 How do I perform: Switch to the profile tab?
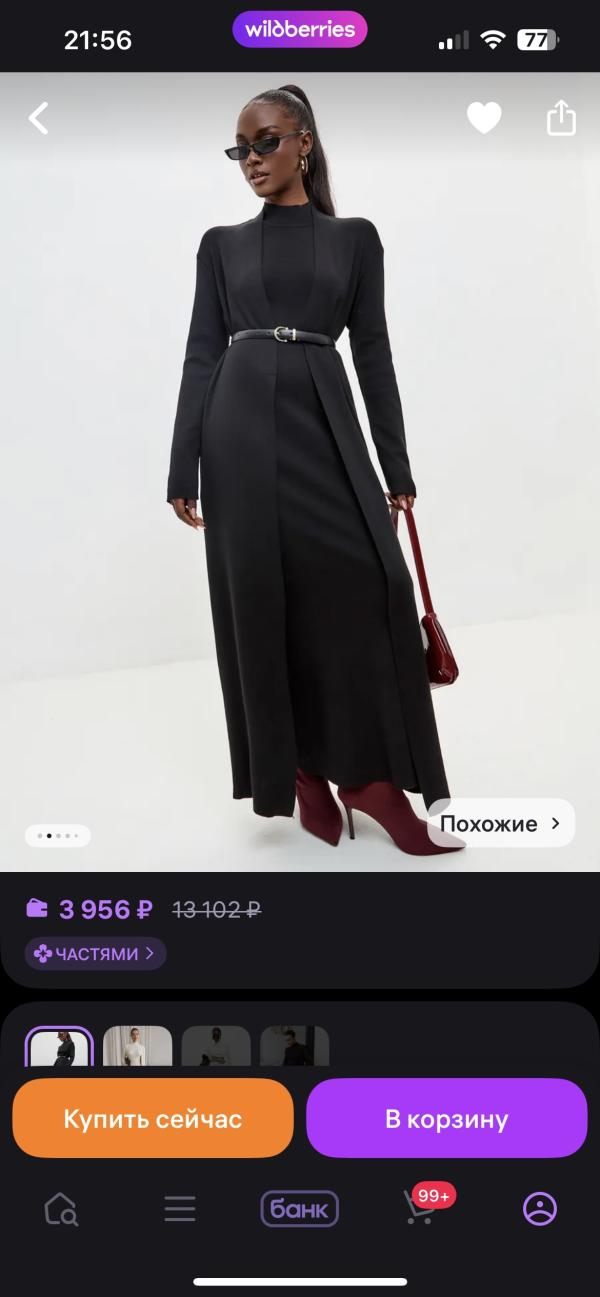point(540,1209)
